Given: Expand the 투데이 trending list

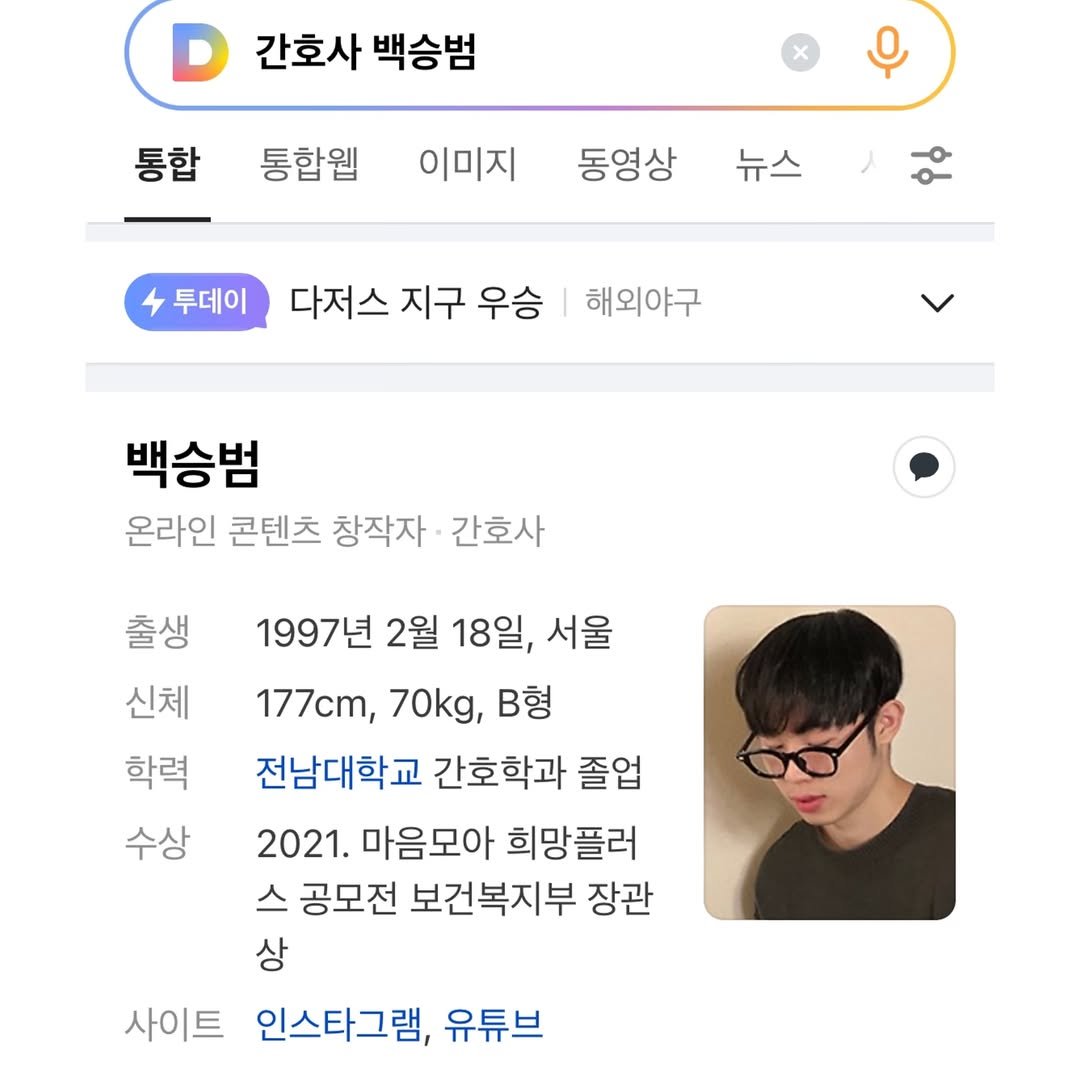Looking at the screenshot, I should click(937, 303).
